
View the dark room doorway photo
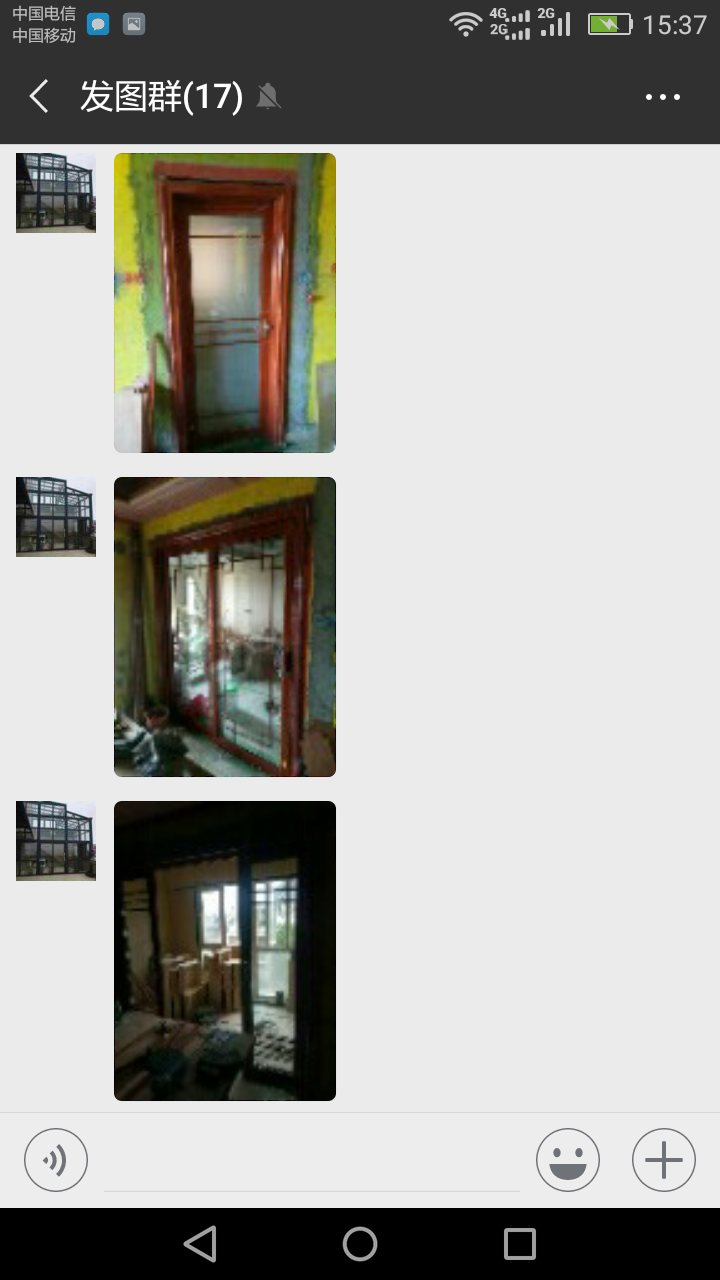[225, 951]
